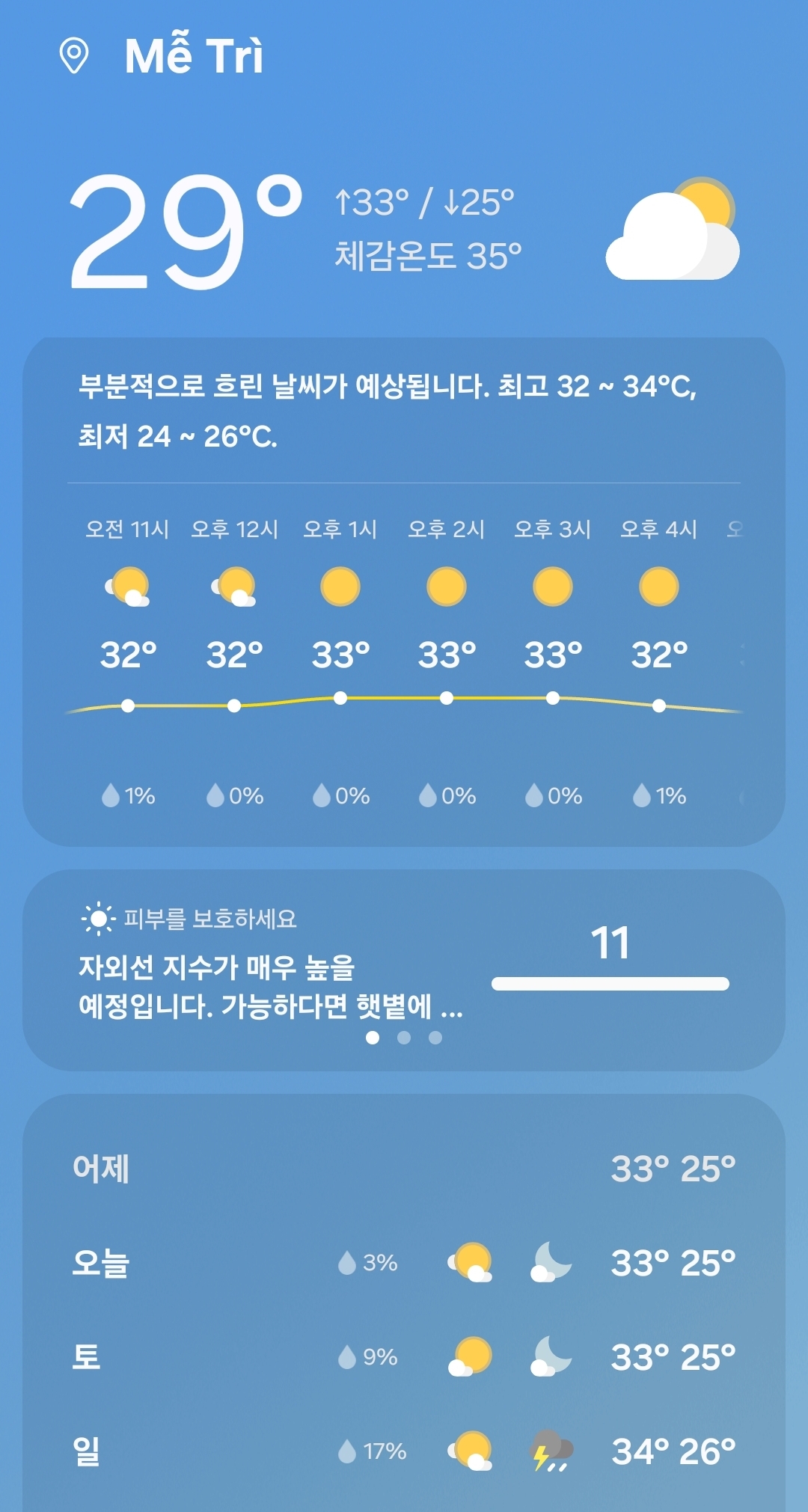Jump to second page dot in UV card

coord(404,1038)
